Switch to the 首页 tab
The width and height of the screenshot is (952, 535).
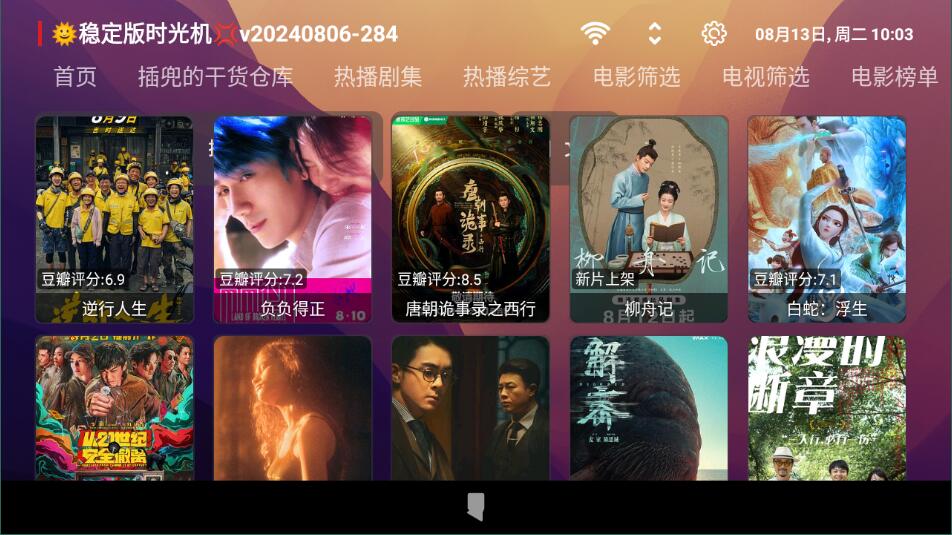click(x=75, y=77)
